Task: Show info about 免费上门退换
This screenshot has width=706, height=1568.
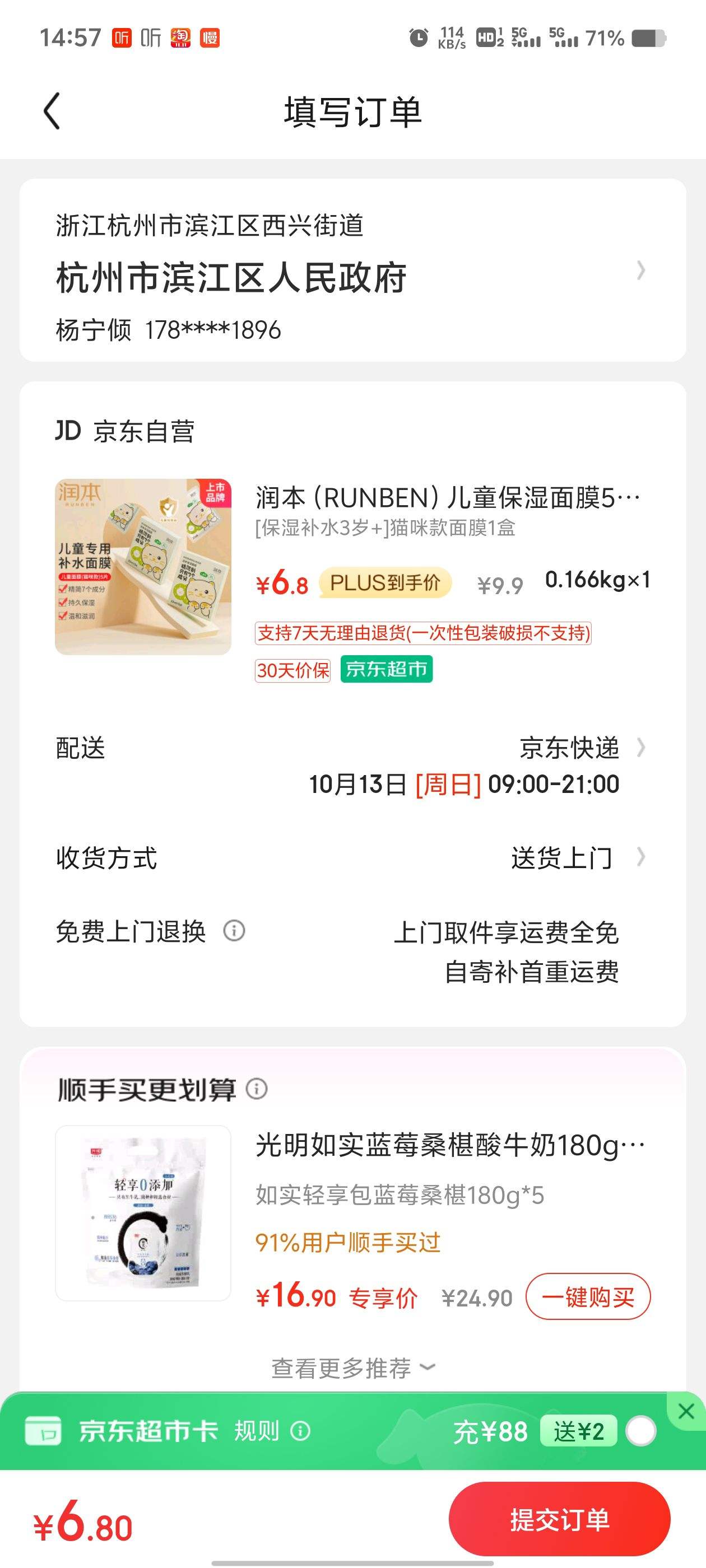Action: pos(235,931)
